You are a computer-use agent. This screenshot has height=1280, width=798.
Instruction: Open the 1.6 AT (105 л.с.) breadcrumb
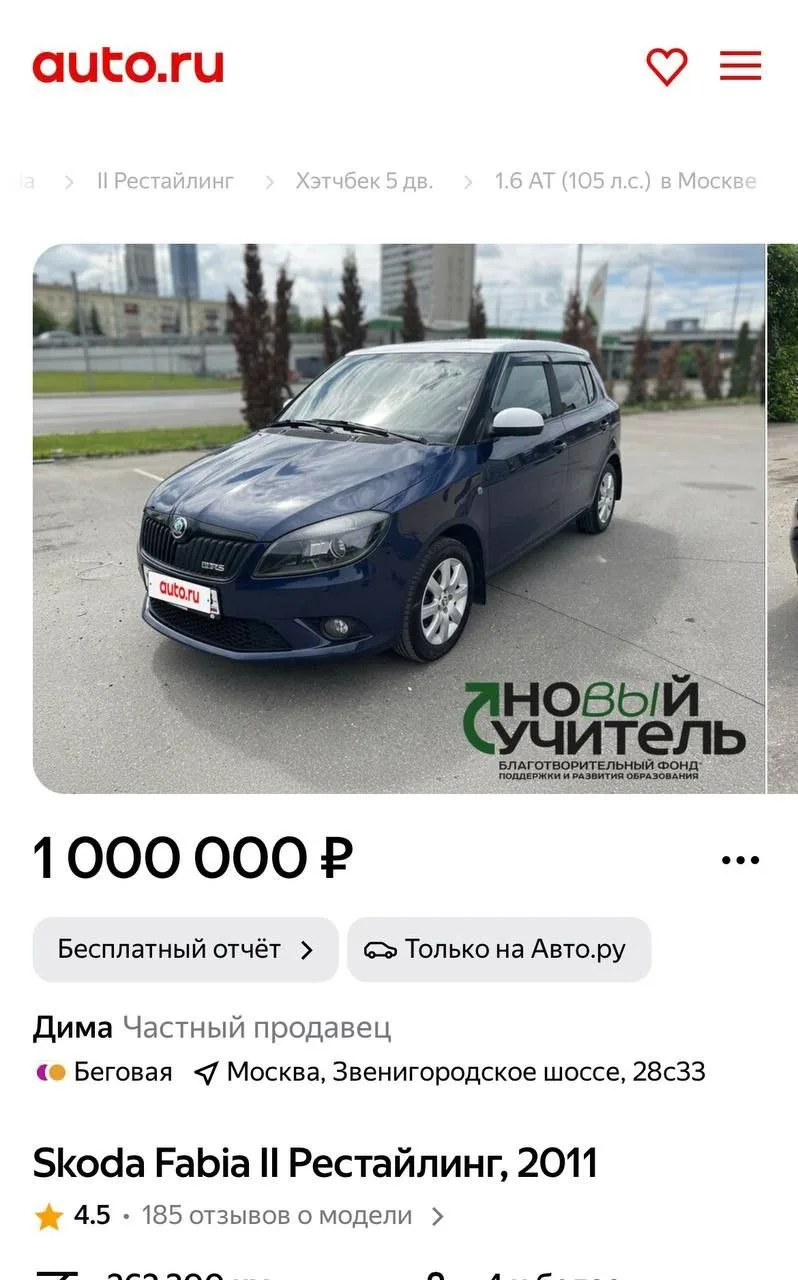pyautogui.click(x=625, y=181)
